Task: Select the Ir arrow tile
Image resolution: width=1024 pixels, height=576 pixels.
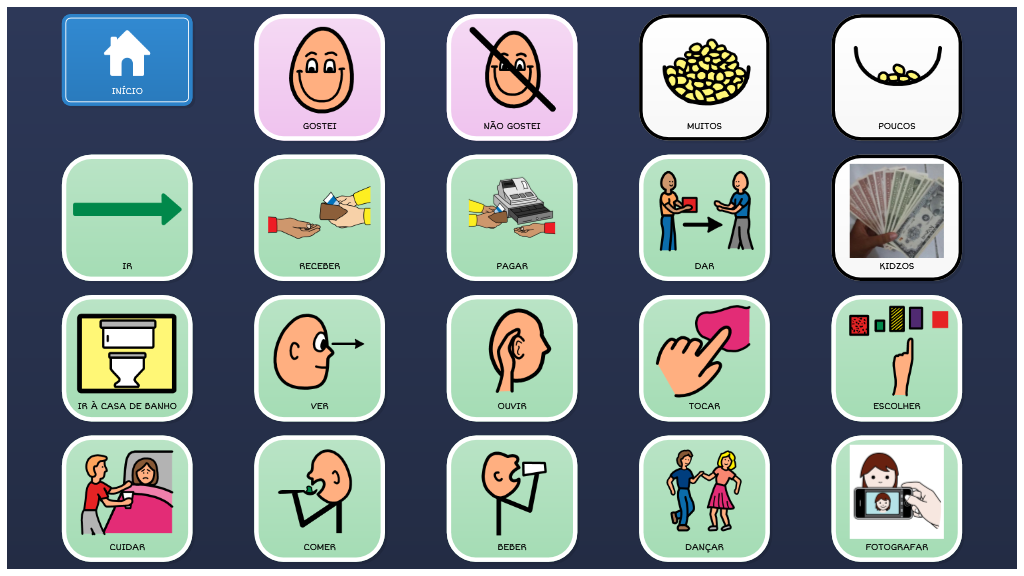Action: (127, 217)
